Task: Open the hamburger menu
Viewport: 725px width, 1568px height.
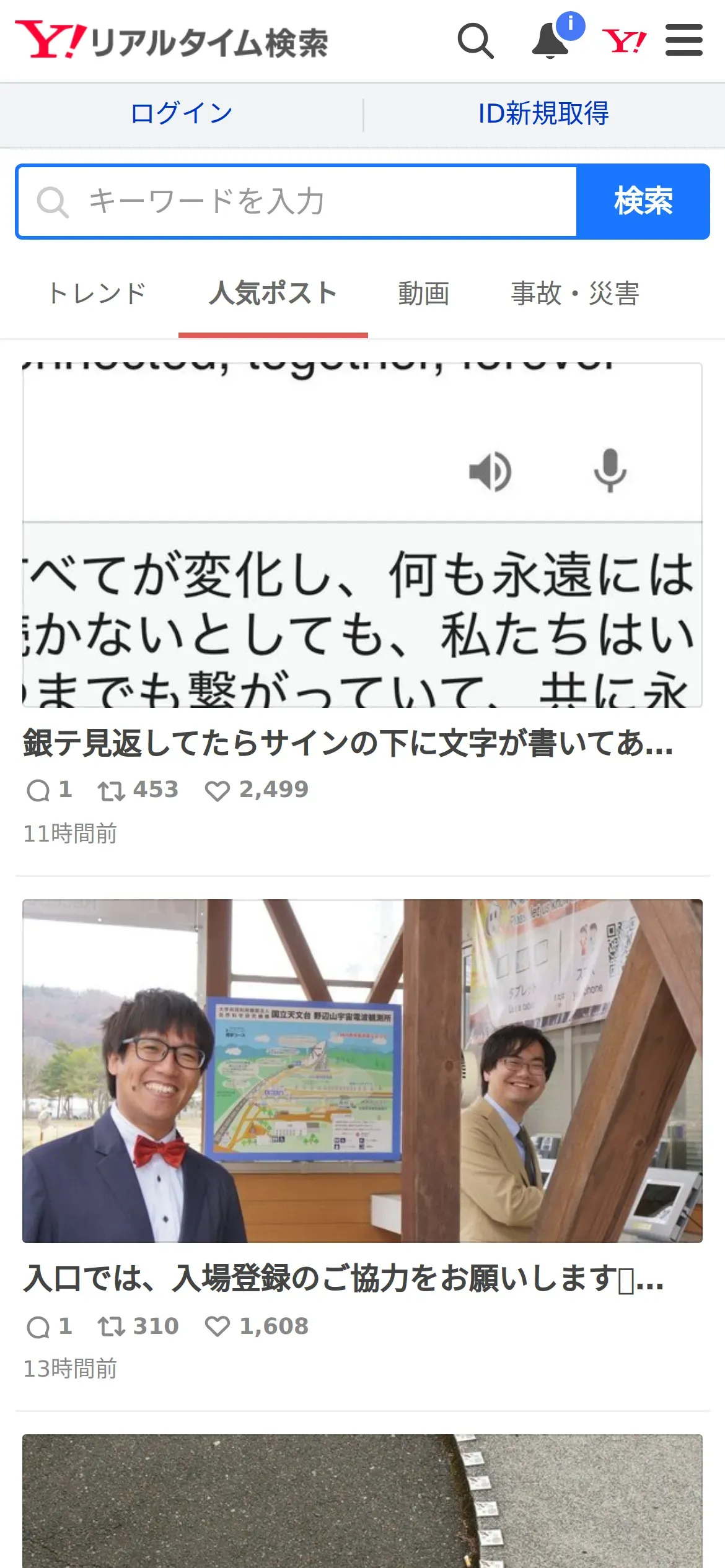Action: point(684,40)
